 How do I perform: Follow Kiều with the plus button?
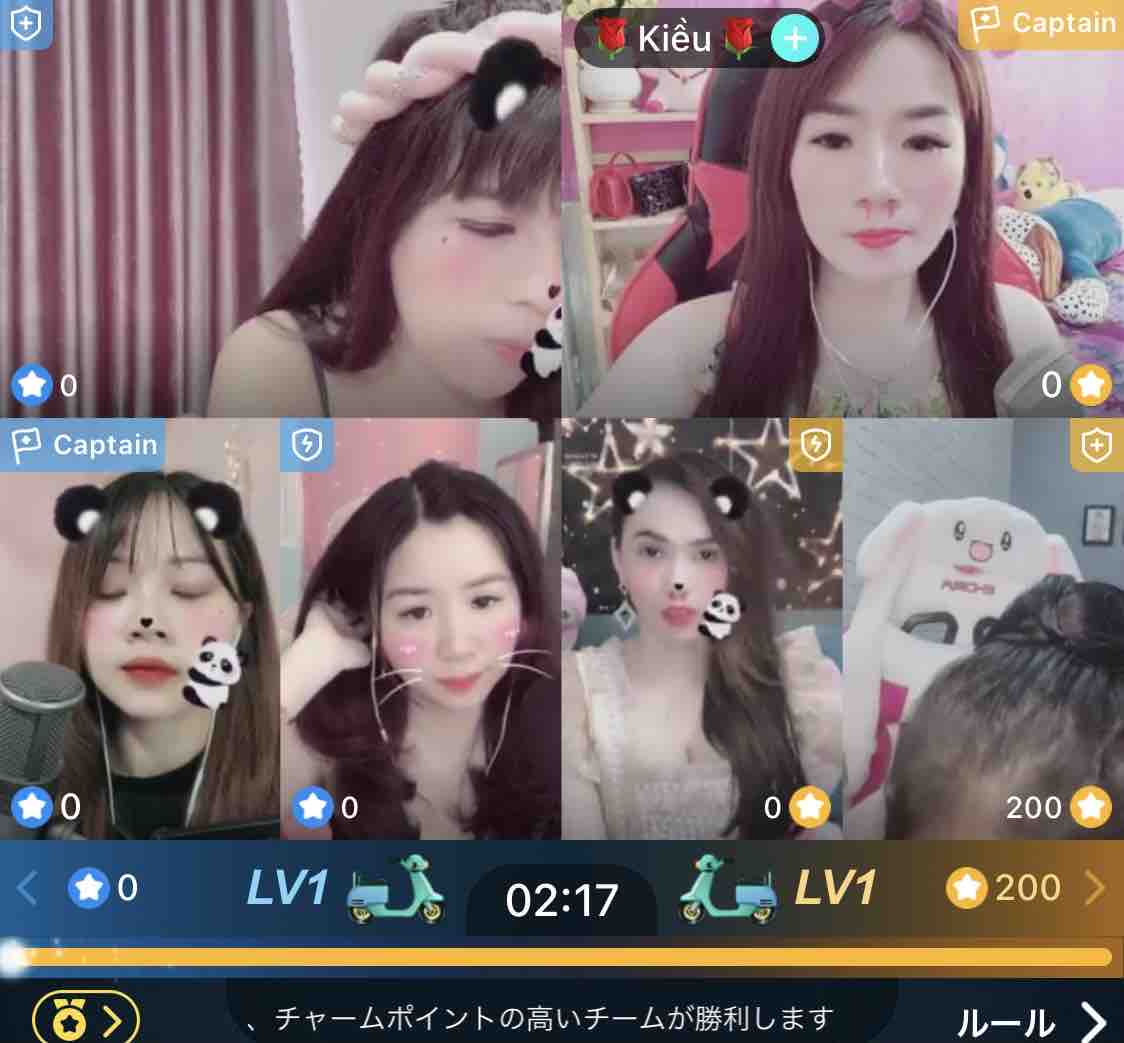[794, 38]
